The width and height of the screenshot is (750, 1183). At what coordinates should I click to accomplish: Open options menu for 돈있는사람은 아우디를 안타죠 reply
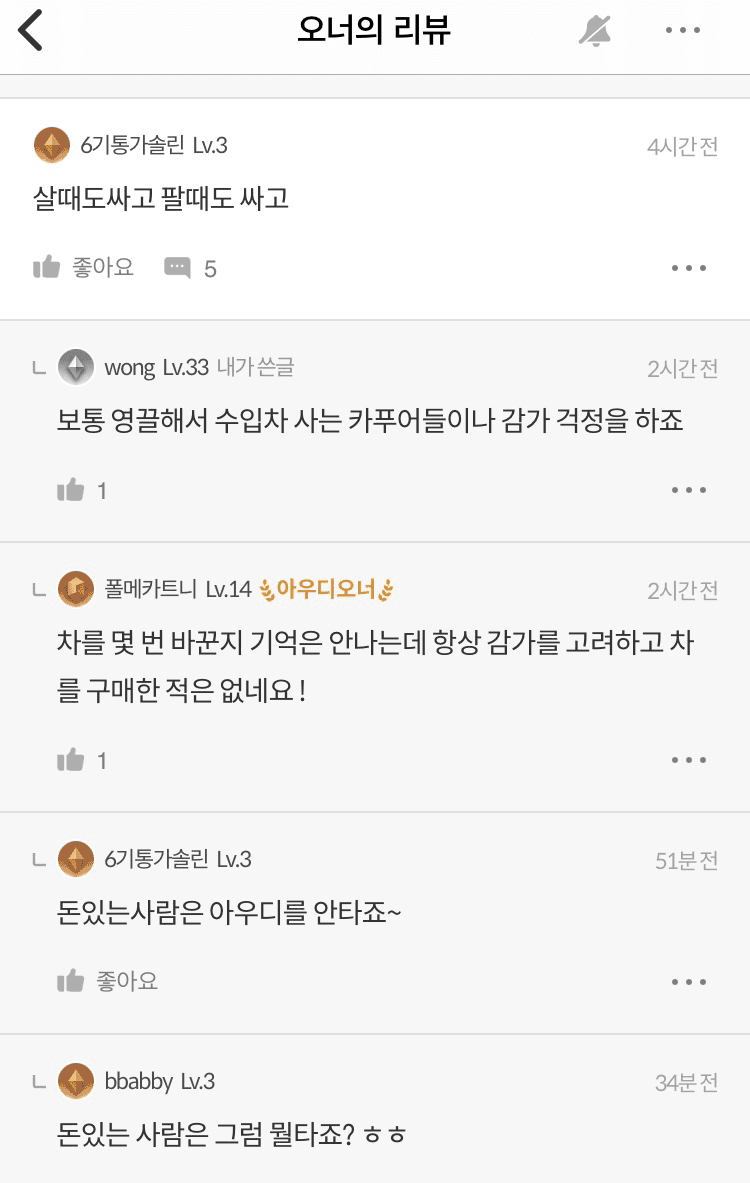coord(688,980)
